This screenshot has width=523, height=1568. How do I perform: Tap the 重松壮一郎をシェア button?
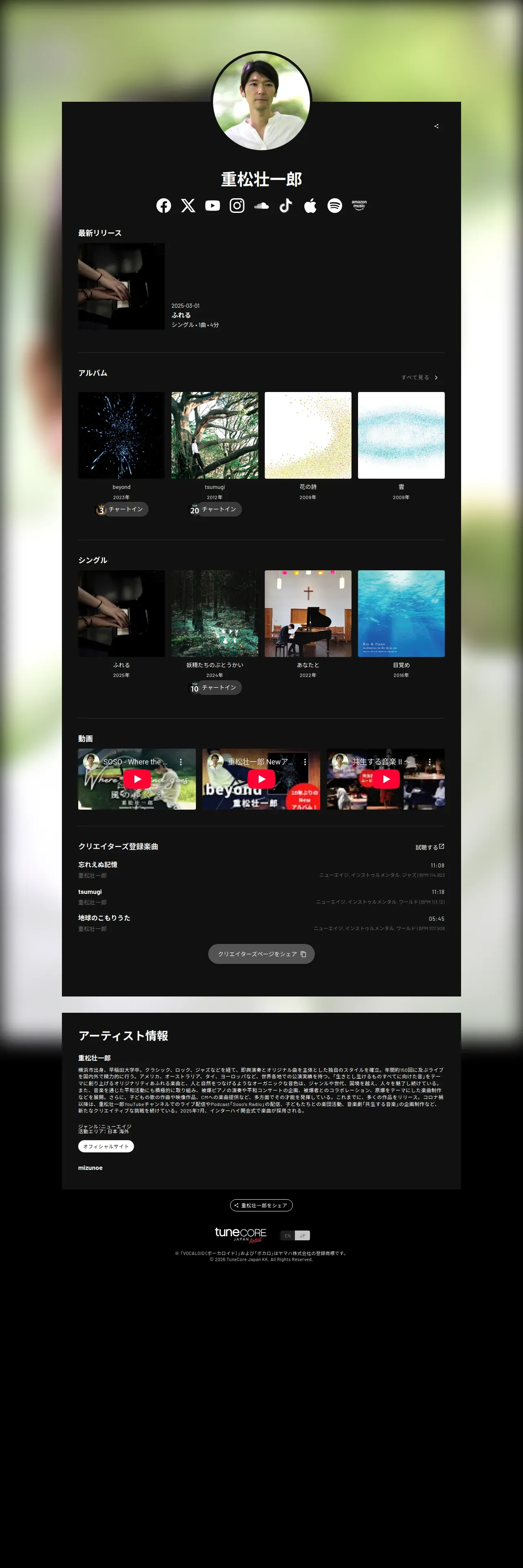261,1205
